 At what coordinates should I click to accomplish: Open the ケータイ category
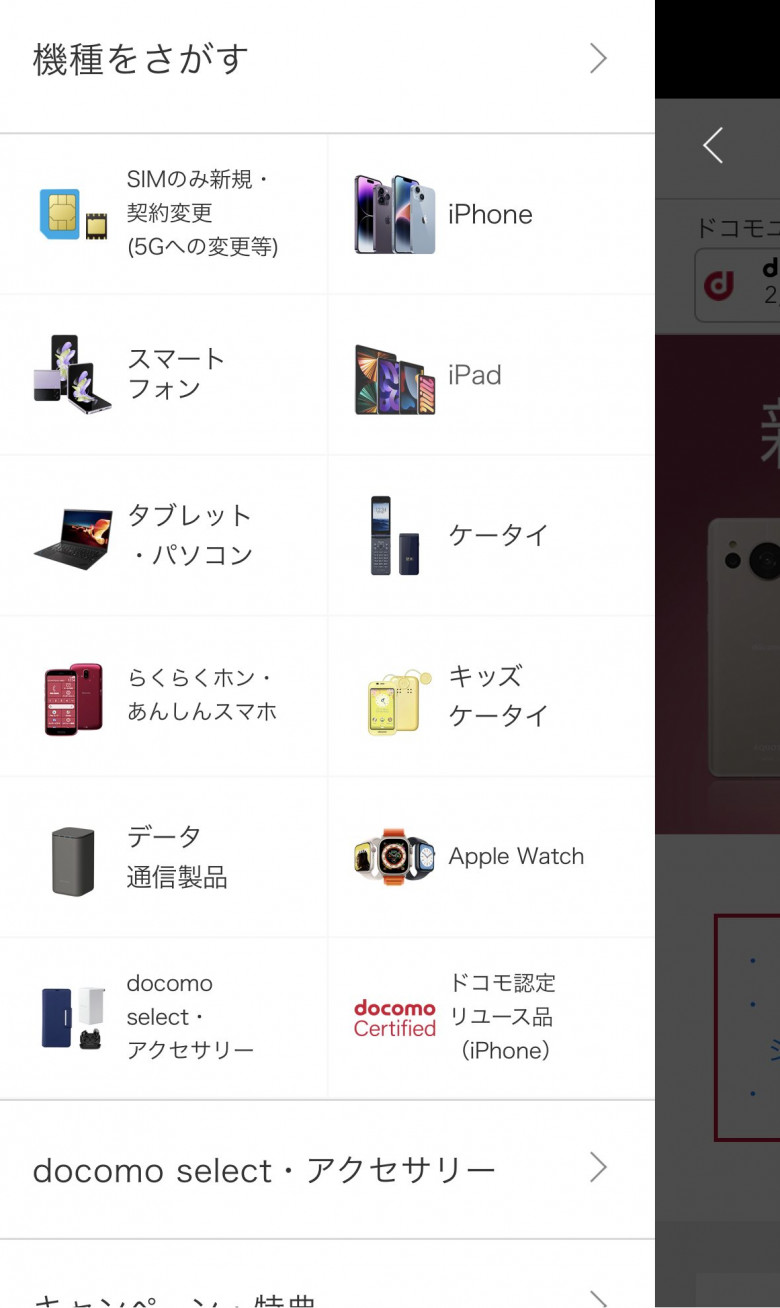[x=491, y=535]
